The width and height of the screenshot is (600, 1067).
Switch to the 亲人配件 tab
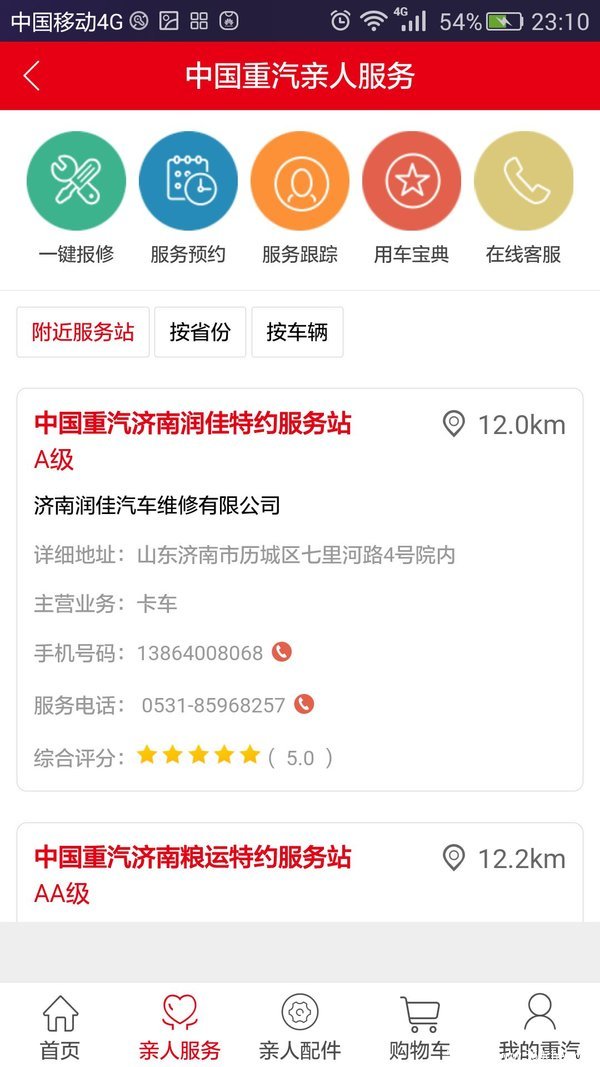(300, 1027)
